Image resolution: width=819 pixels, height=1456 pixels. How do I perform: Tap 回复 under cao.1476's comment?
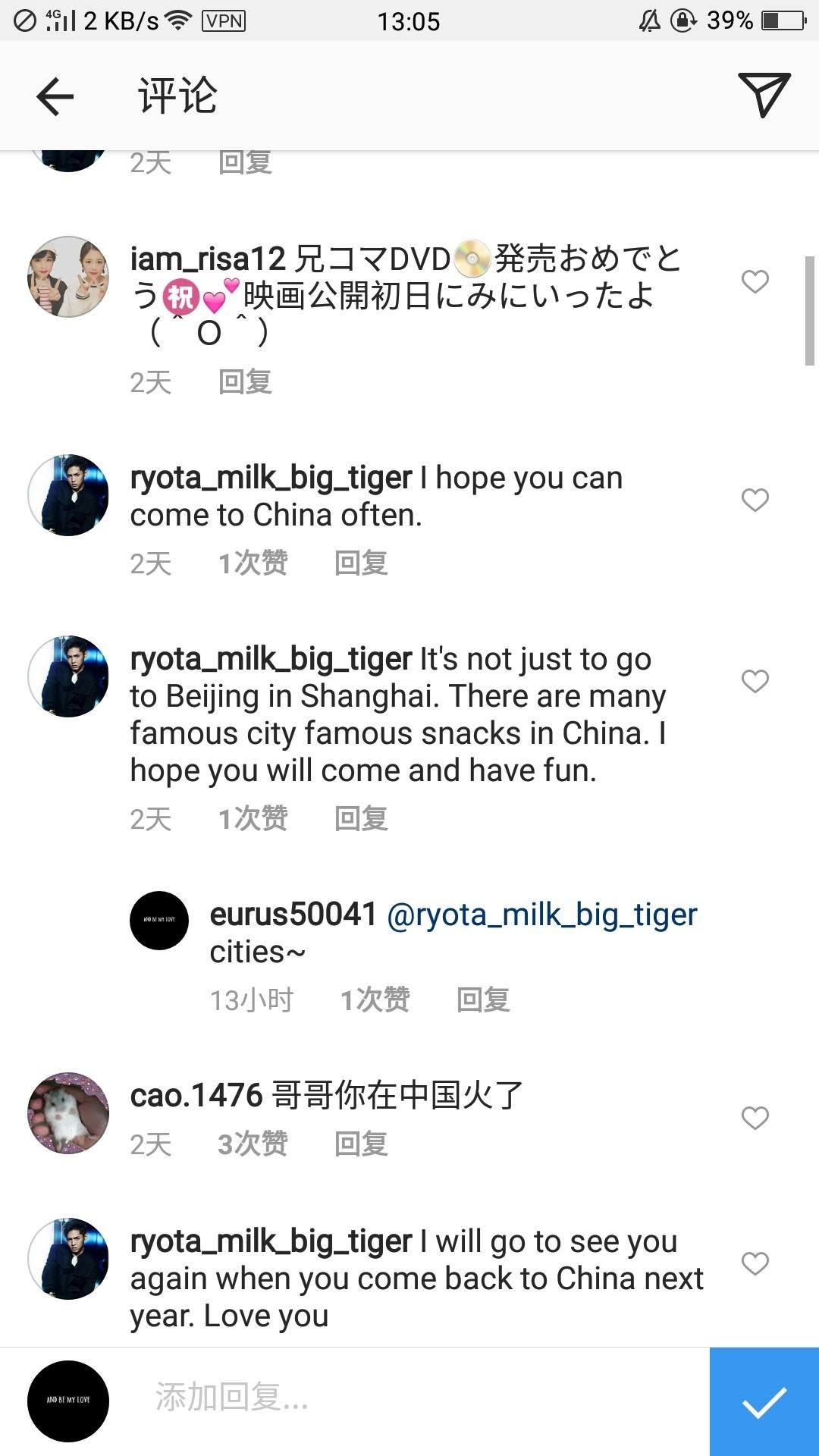tap(360, 1145)
